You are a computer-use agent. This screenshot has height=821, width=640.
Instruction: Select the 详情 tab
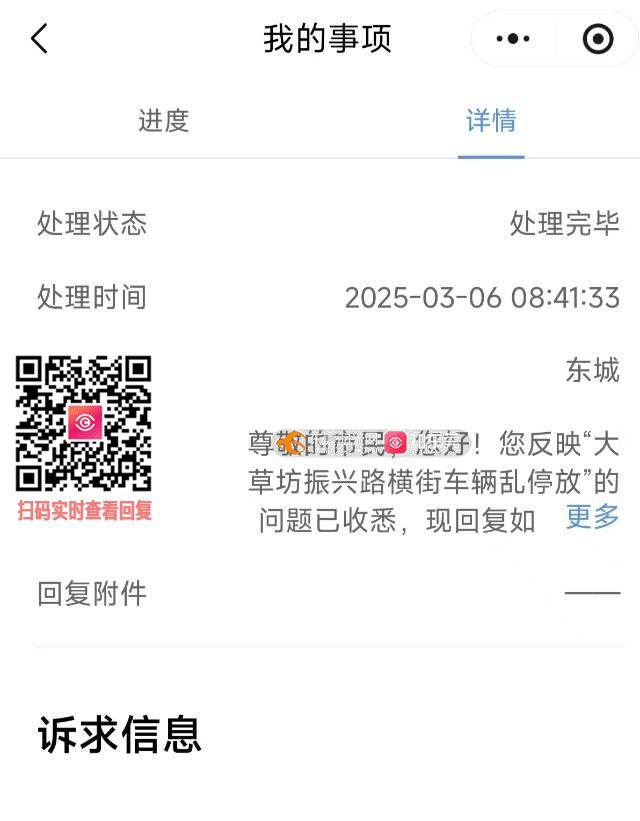click(x=491, y=121)
